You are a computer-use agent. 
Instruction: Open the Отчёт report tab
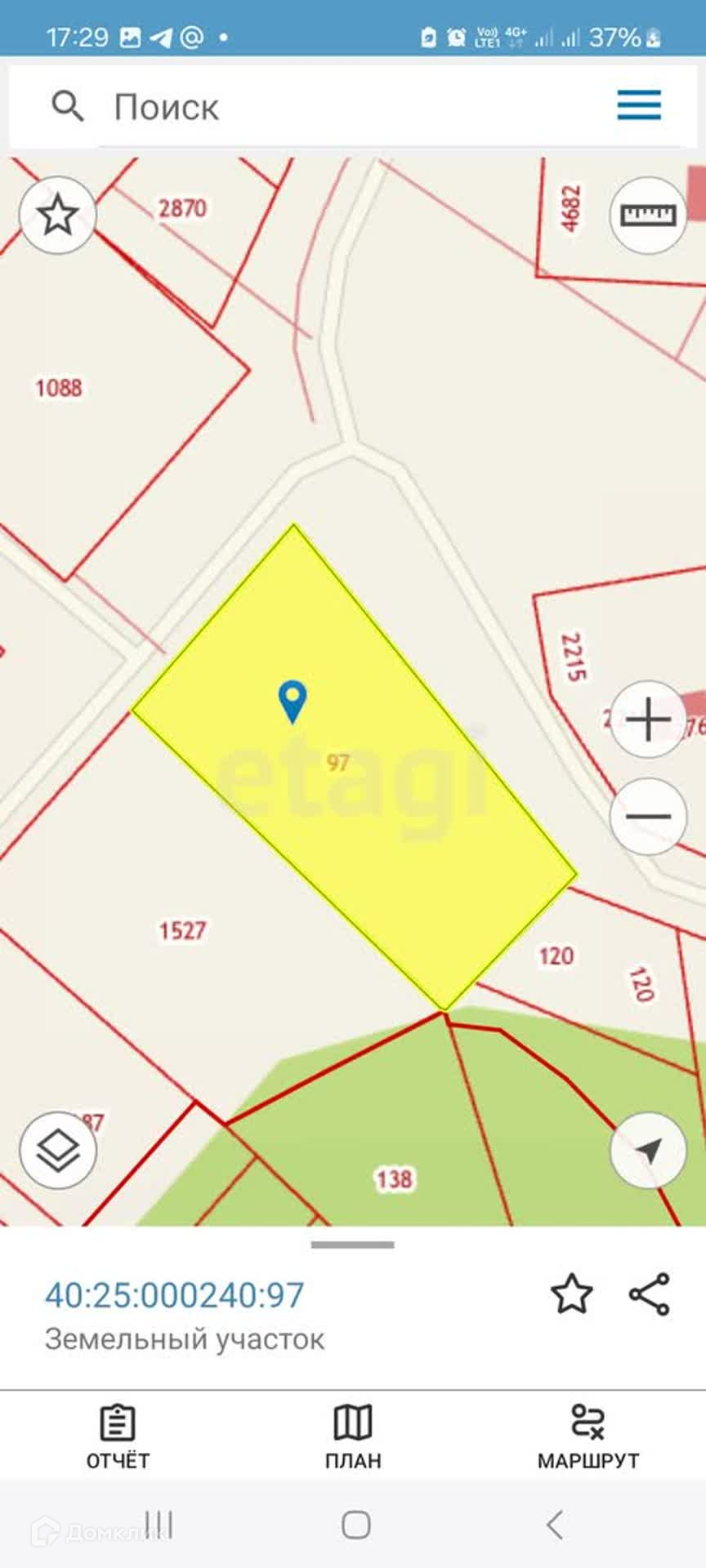point(118,1437)
